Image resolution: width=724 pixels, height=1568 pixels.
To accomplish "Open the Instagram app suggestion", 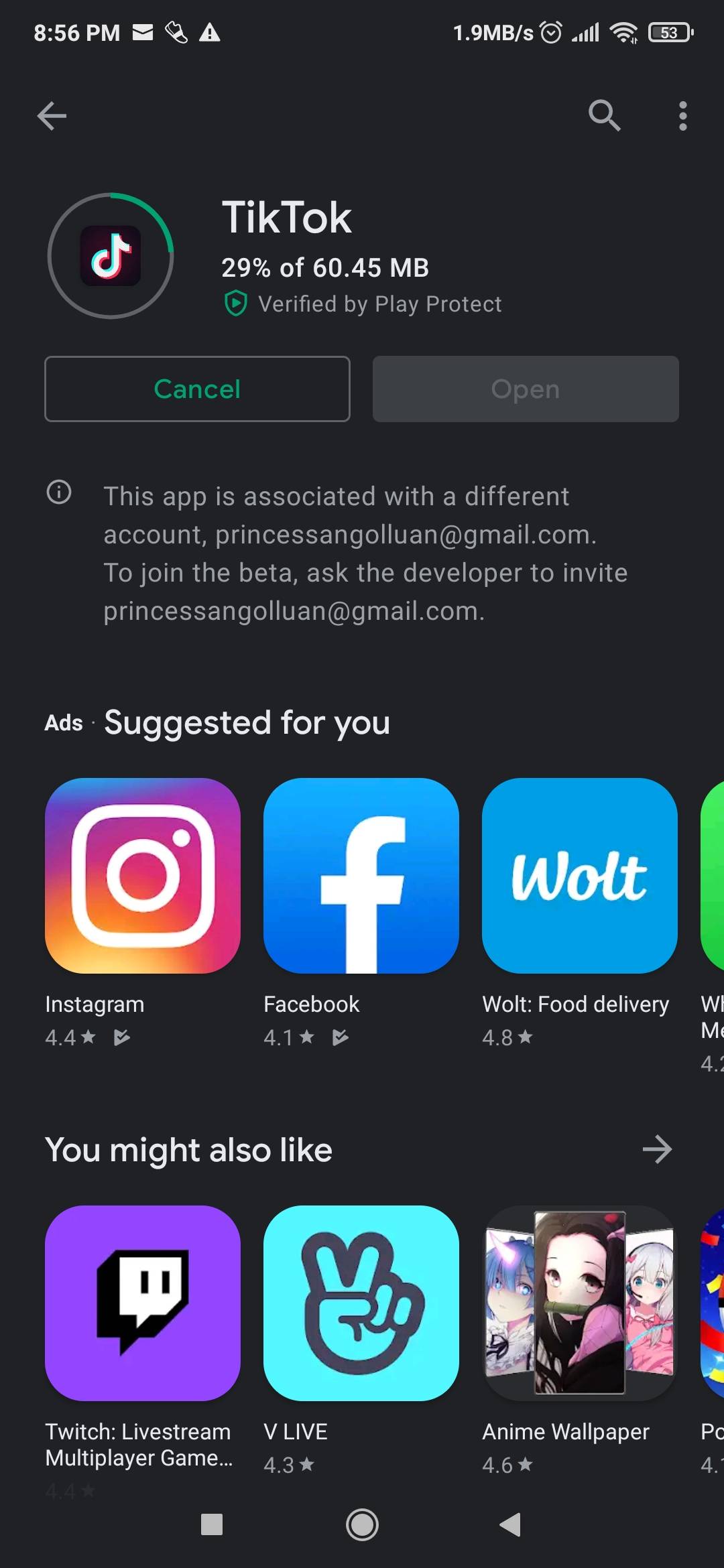I will [143, 875].
